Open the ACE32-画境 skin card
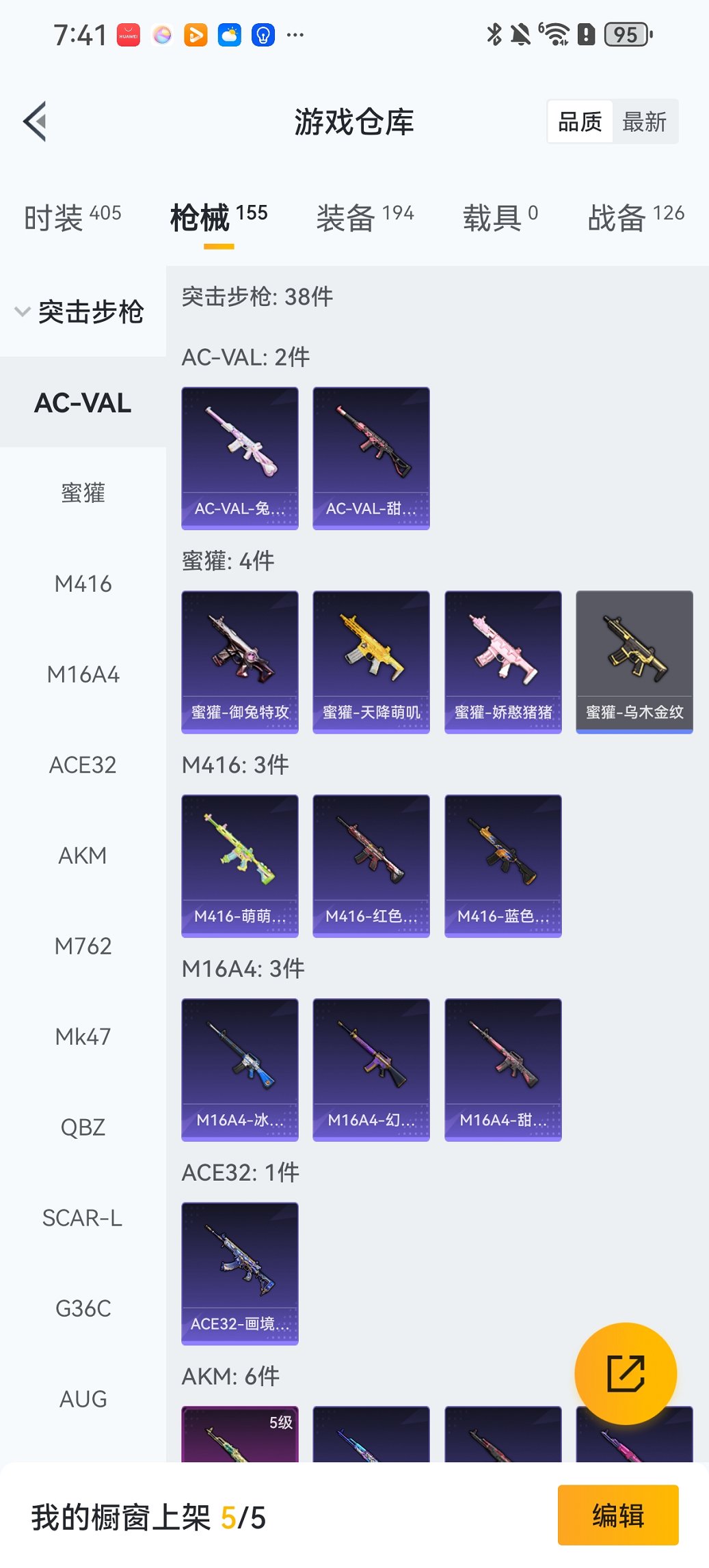The width and height of the screenshot is (709, 1568). click(240, 1273)
